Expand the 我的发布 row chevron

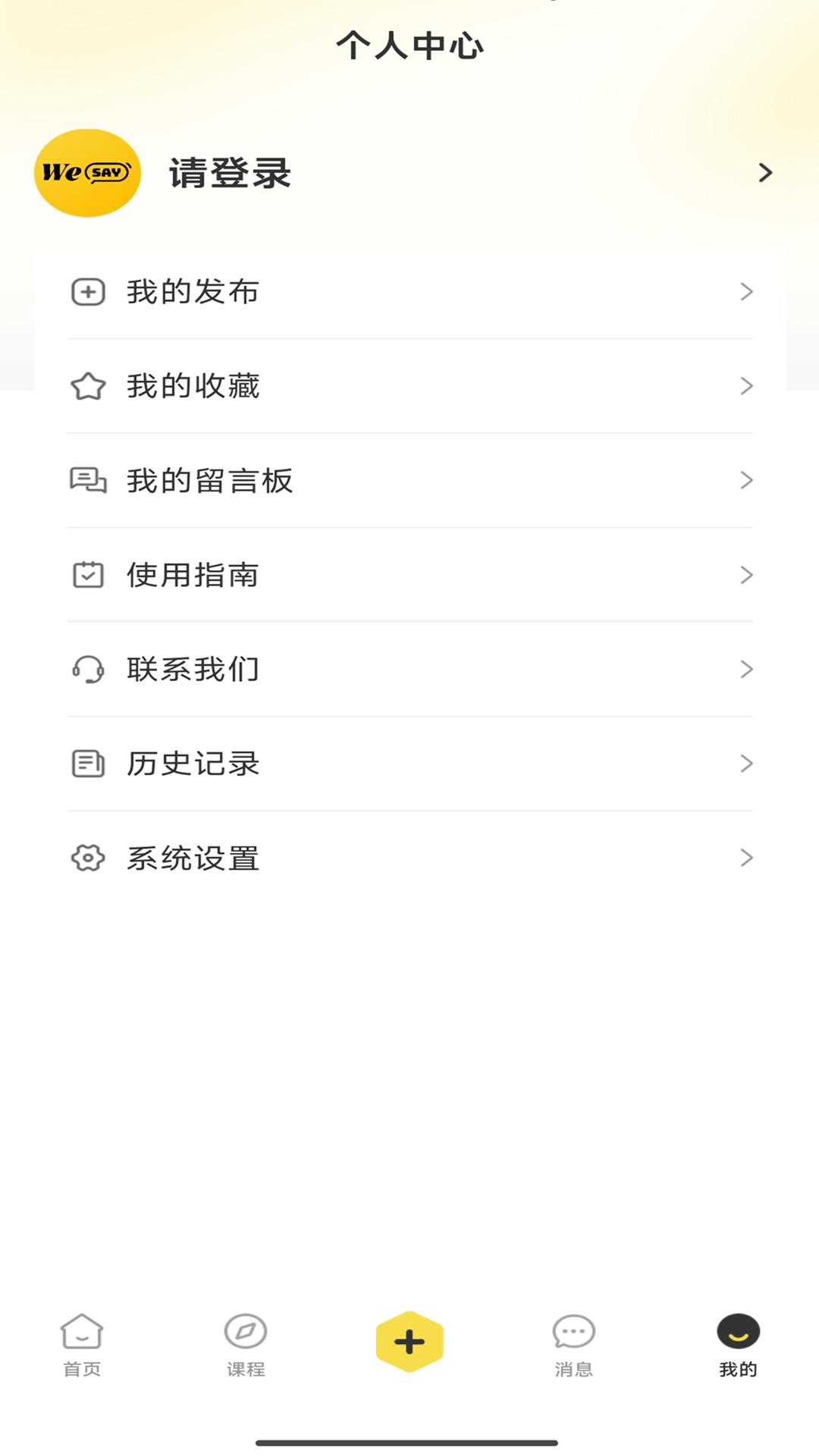(x=747, y=291)
